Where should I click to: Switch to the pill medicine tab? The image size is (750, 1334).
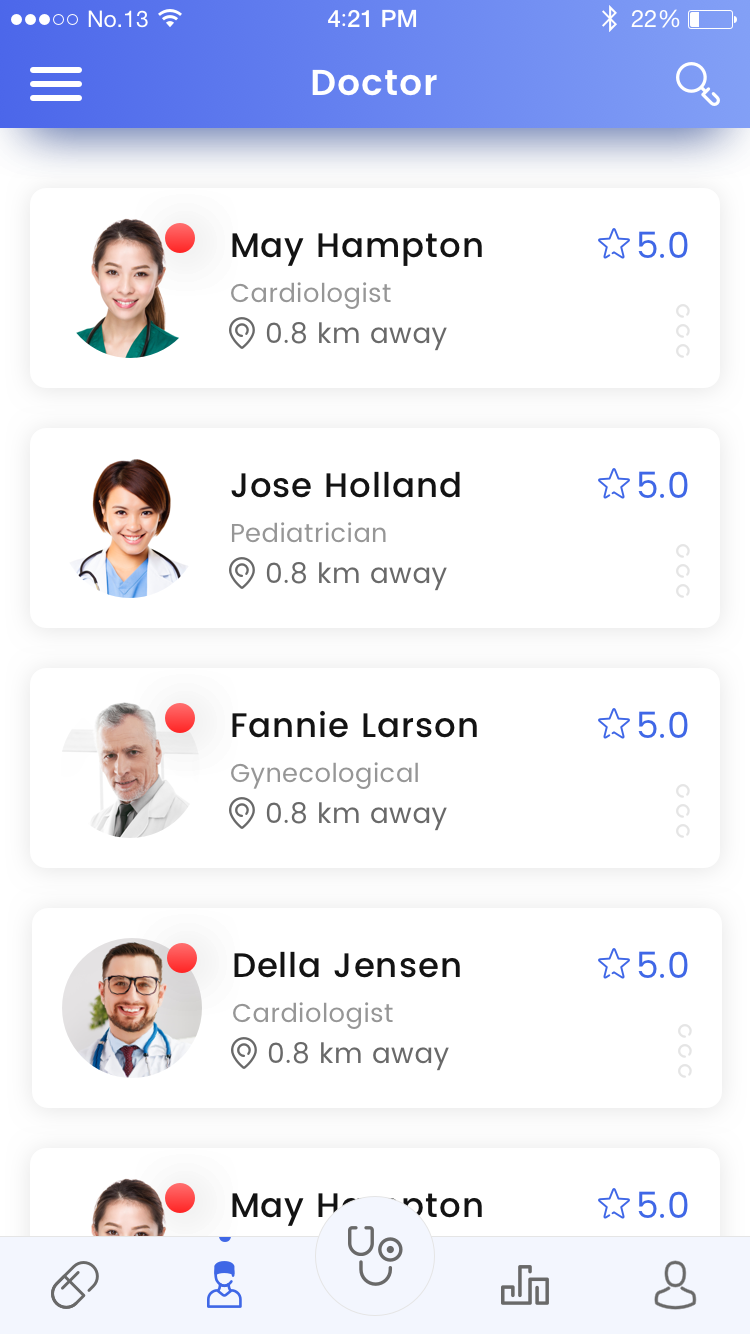coord(75,1286)
